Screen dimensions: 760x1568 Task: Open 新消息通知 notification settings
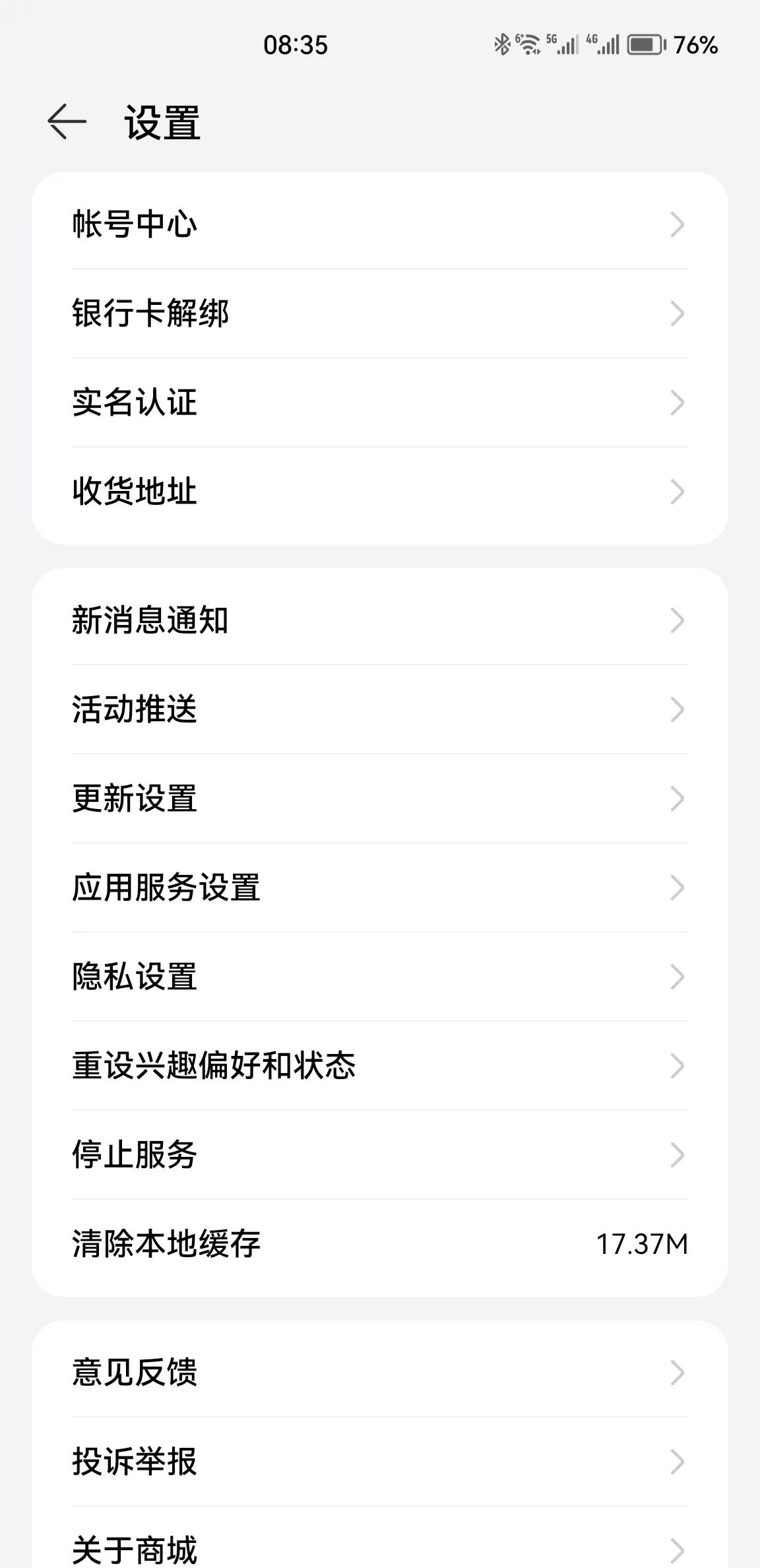point(379,620)
